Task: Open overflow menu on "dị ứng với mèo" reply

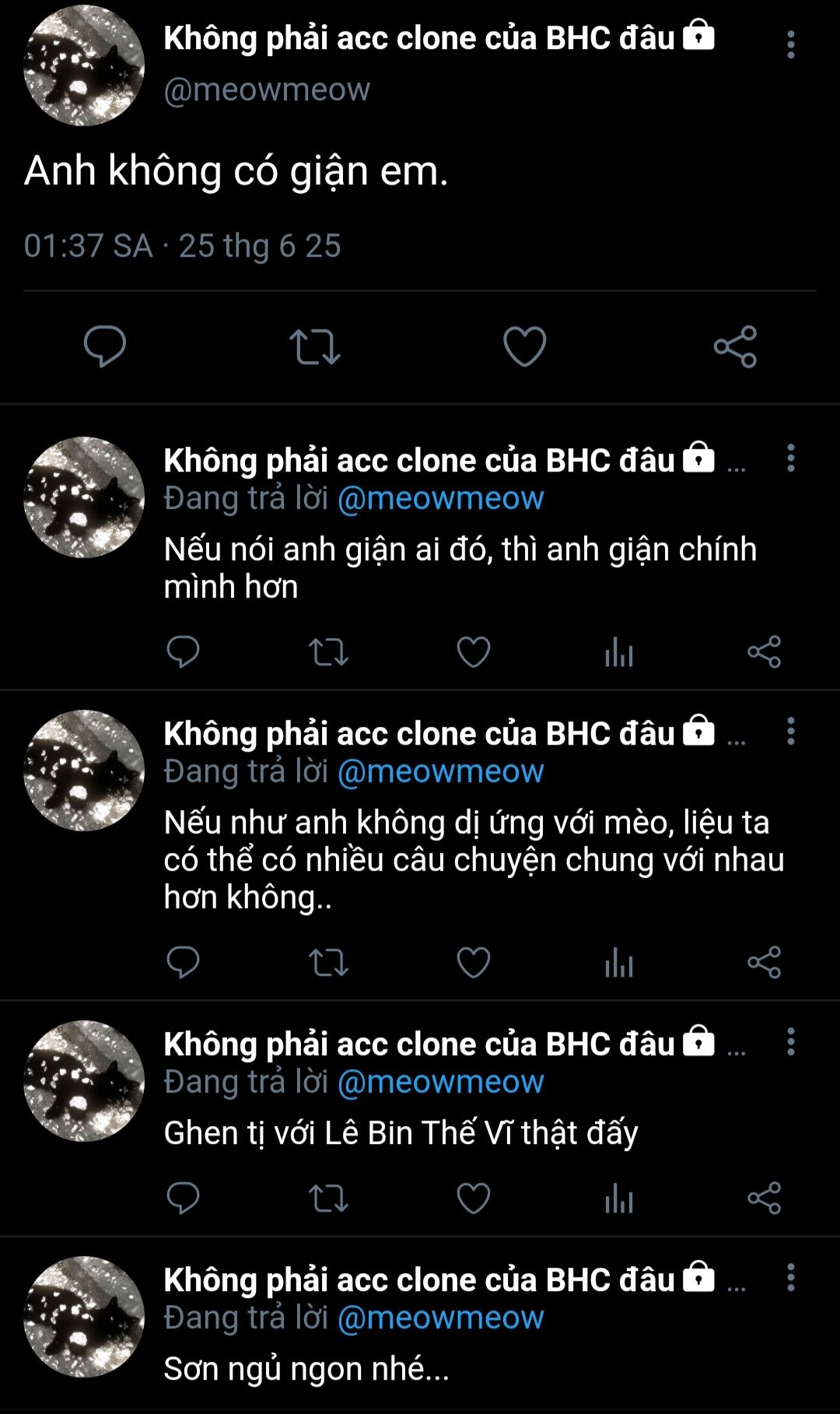Action: pyautogui.click(x=790, y=732)
